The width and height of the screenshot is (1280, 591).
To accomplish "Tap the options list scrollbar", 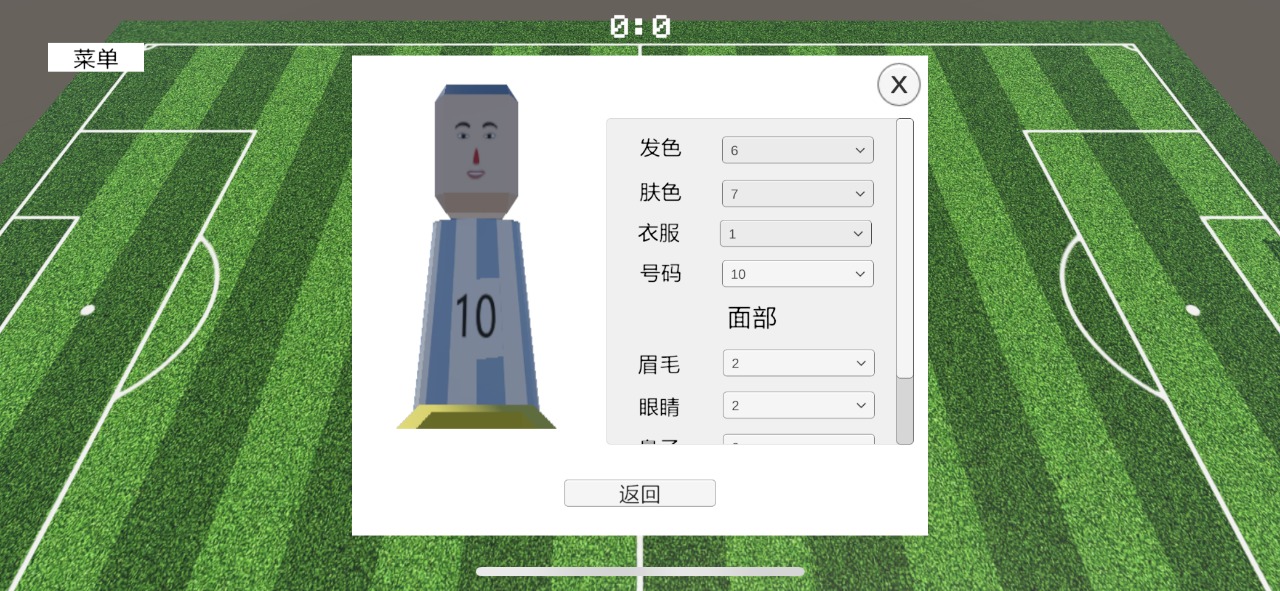I will [x=904, y=410].
